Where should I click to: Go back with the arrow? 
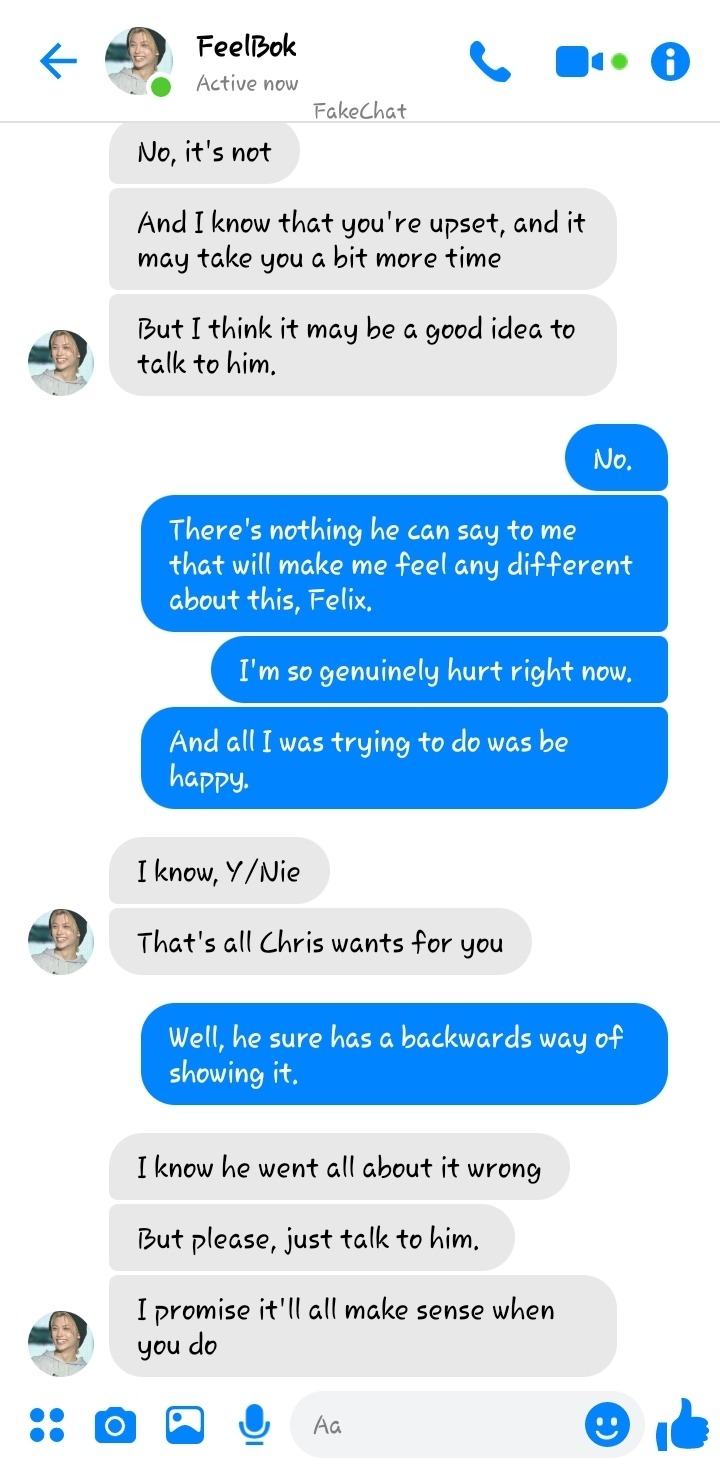click(x=58, y=62)
